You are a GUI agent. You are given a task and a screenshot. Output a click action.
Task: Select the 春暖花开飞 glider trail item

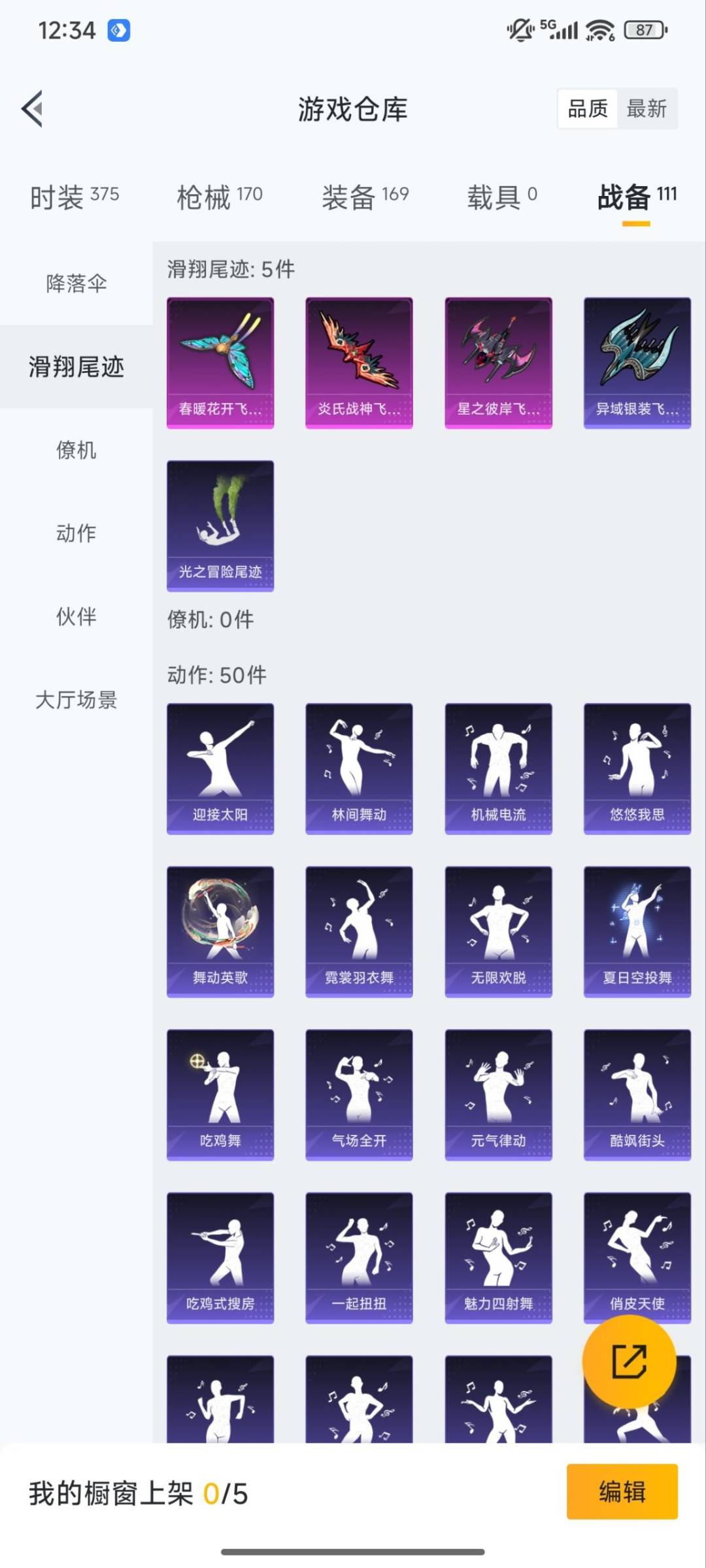click(220, 361)
